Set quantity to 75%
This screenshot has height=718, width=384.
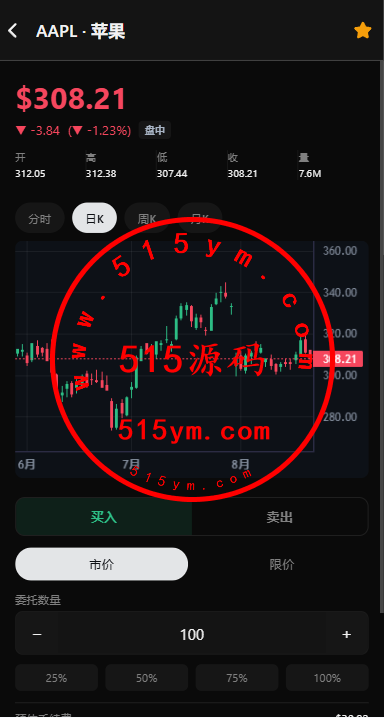pyautogui.click(x=237, y=678)
